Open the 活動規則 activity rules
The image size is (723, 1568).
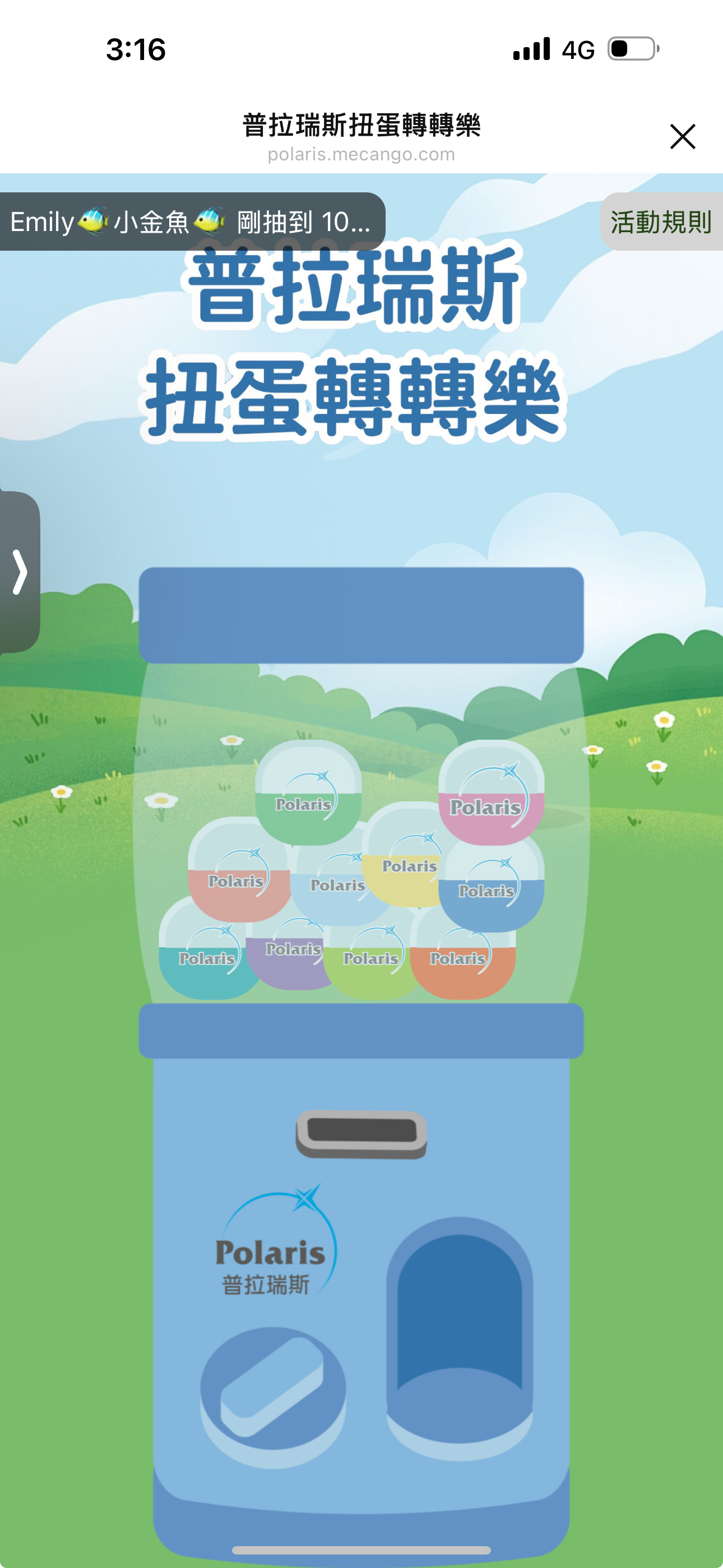pos(661,222)
